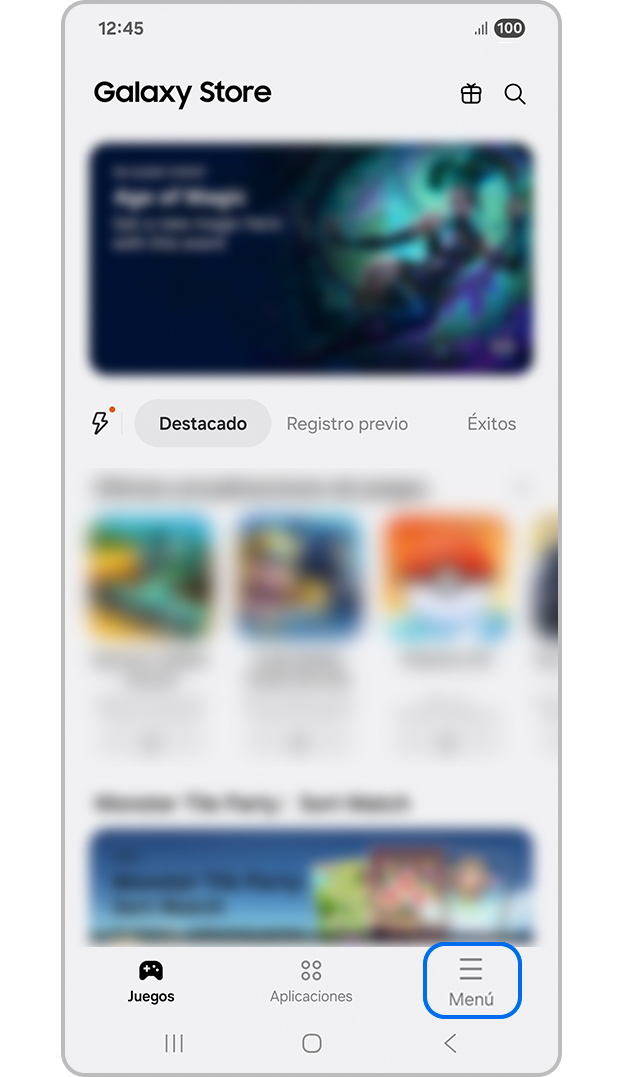Switch to the Éxitos tab
The width and height of the screenshot is (624, 1077).
pyautogui.click(x=491, y=424)
